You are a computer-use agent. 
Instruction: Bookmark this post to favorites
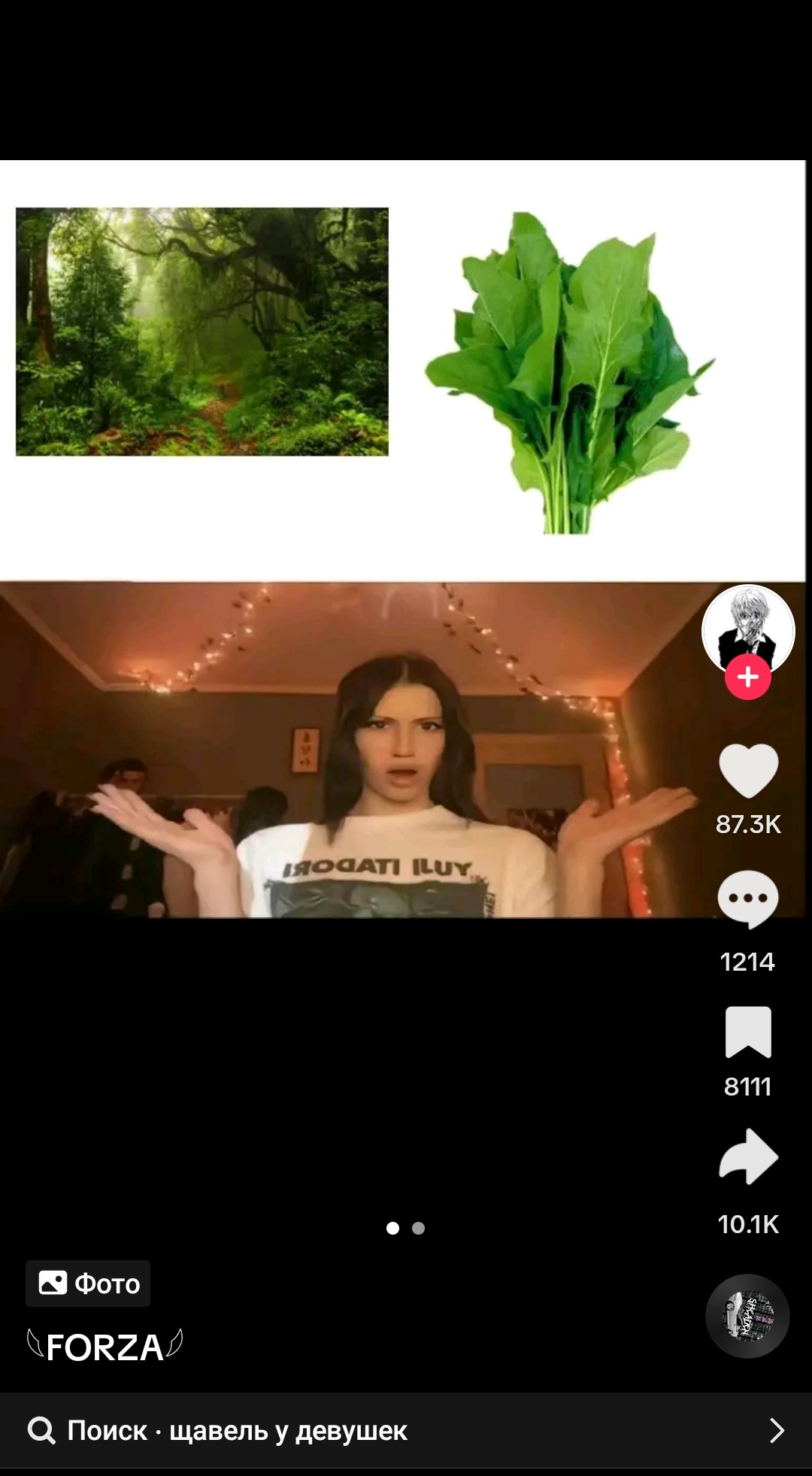point(748,1032)
